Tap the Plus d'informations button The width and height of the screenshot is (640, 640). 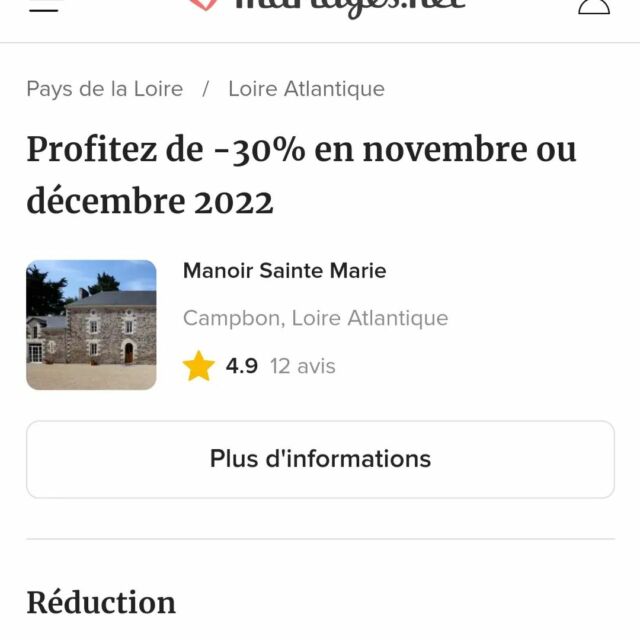320,459
